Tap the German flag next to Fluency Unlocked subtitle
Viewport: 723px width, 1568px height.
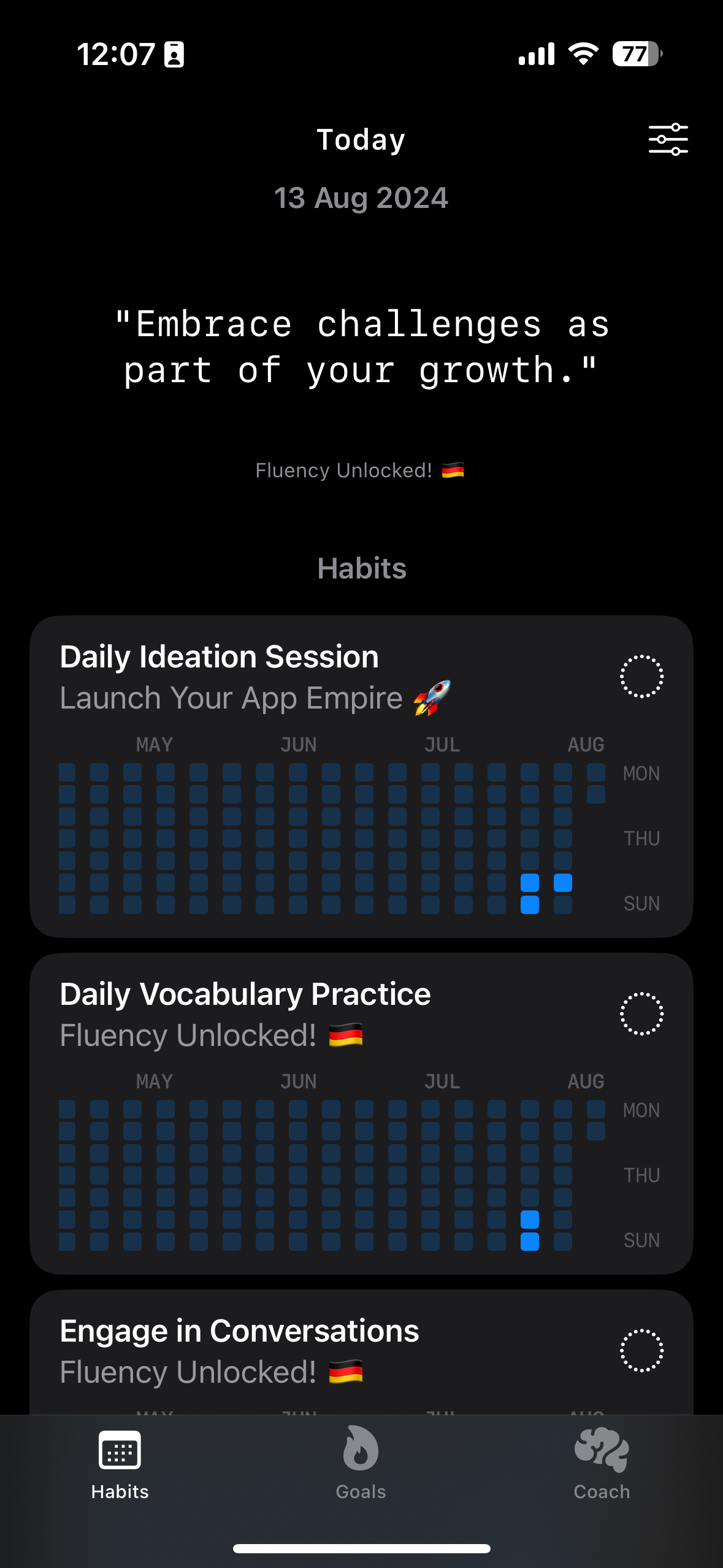tap(454, 470)
